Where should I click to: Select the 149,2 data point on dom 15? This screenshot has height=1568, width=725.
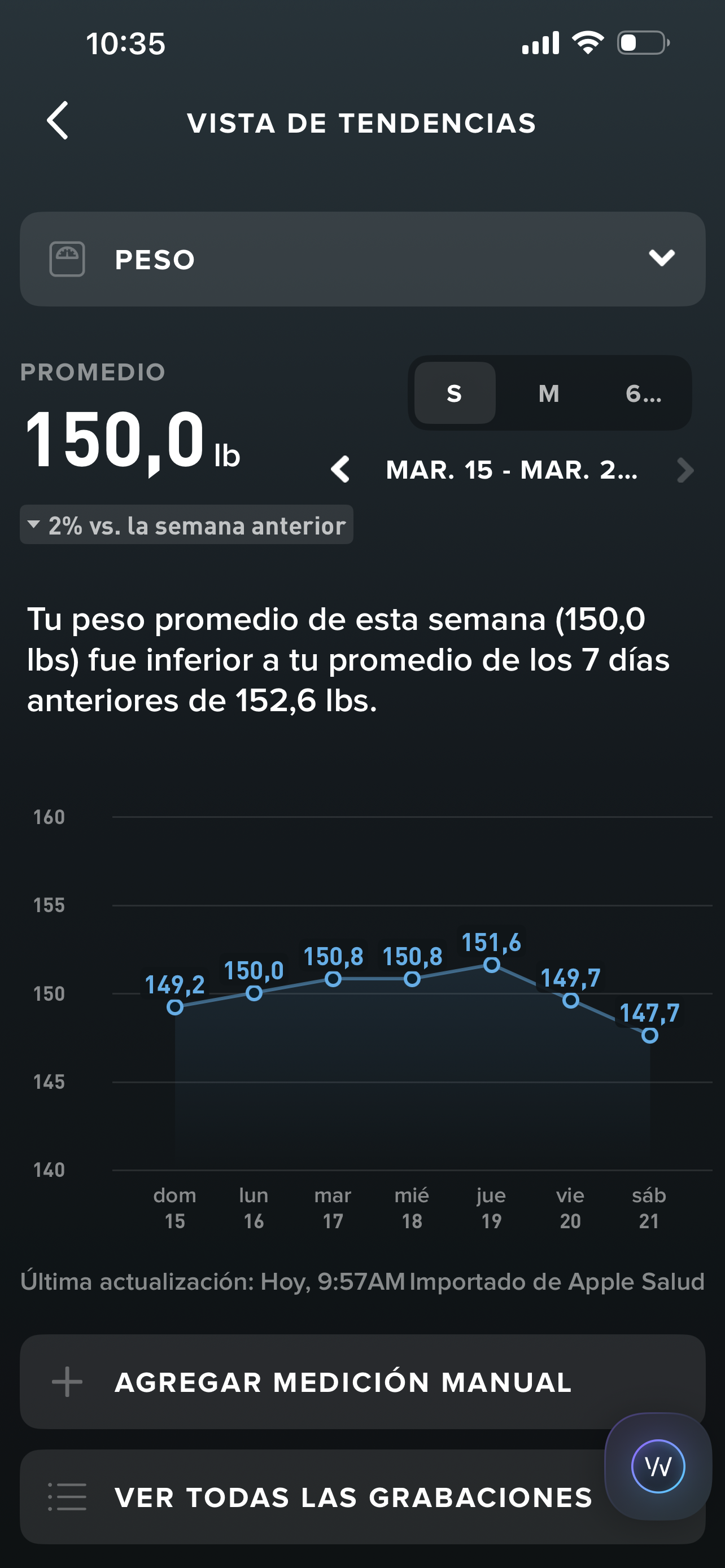click(175, 1008)
